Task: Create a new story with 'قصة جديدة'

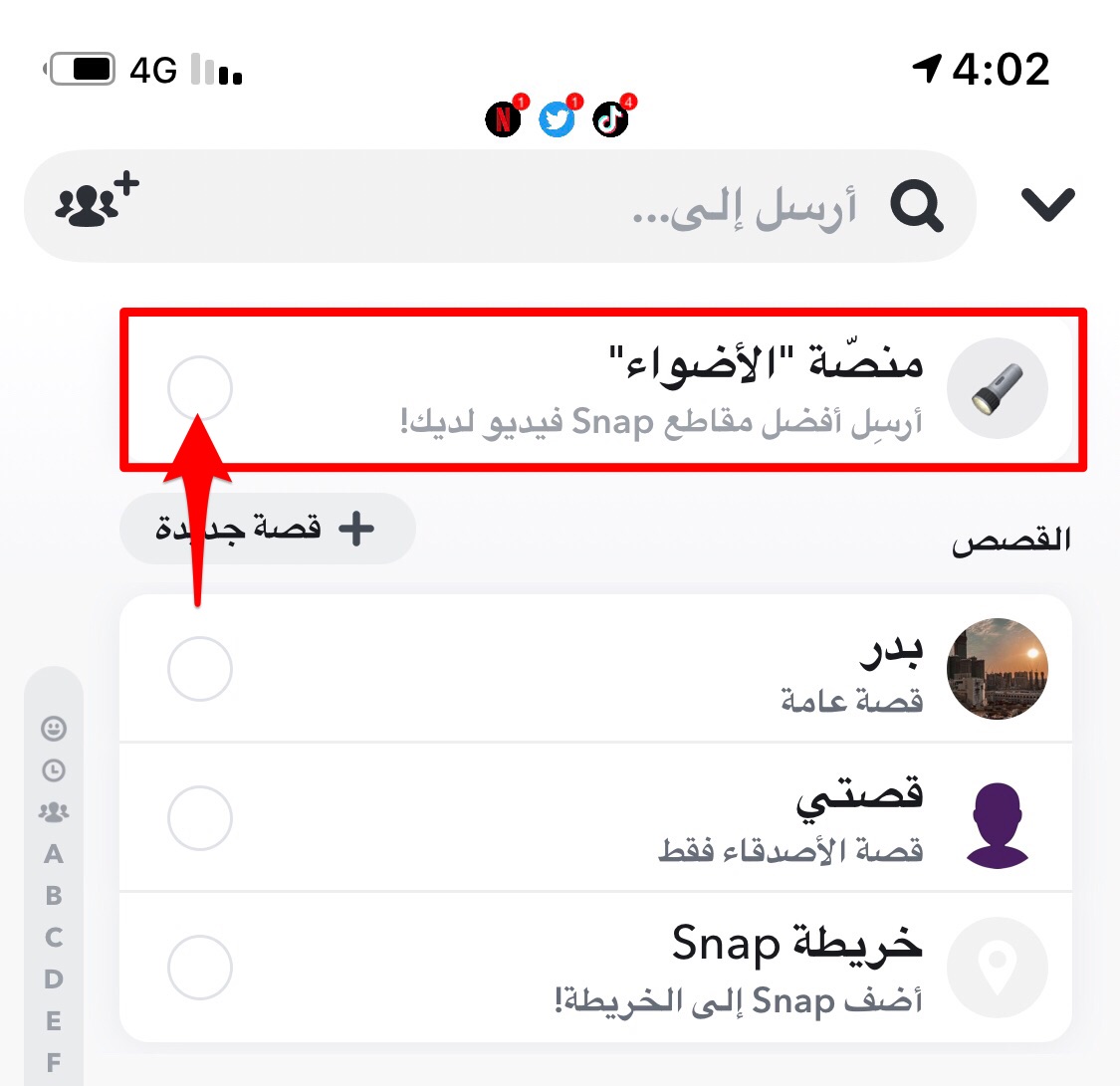Action: click(x=267, y=529)
